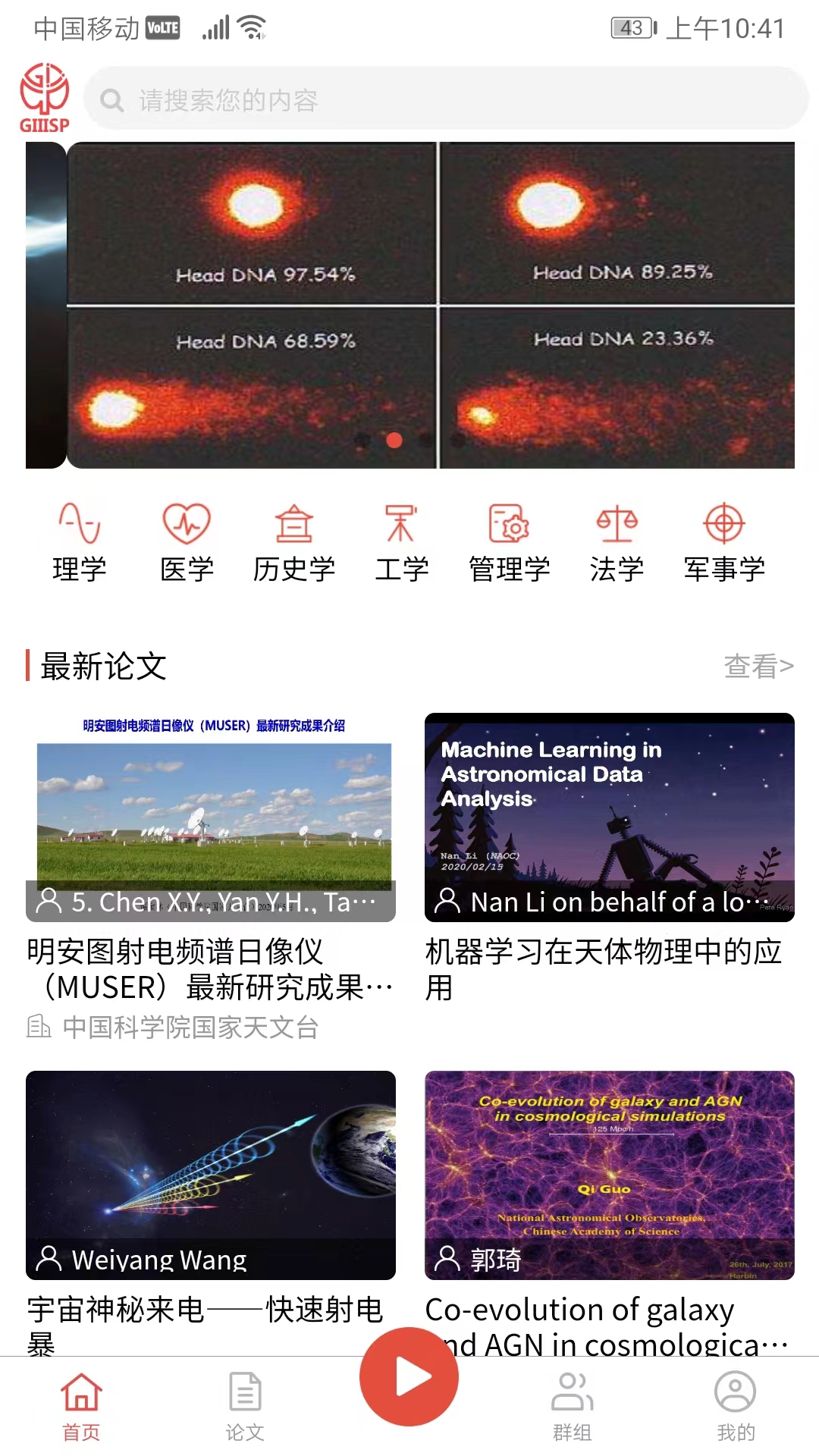View the 法学 category
The image size is (819, 1456).
tap(617, 541)
